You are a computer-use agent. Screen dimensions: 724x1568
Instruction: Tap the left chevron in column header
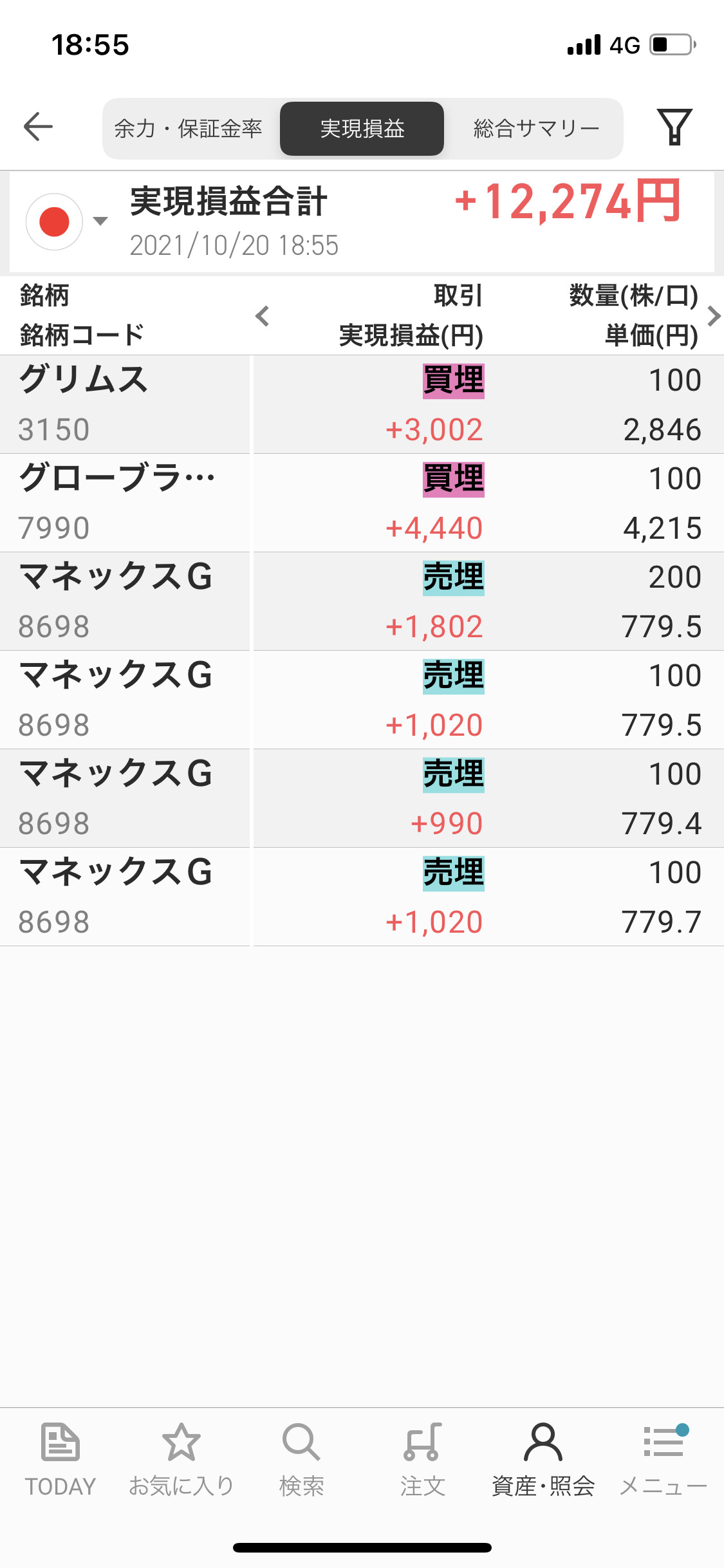[262, 316]
